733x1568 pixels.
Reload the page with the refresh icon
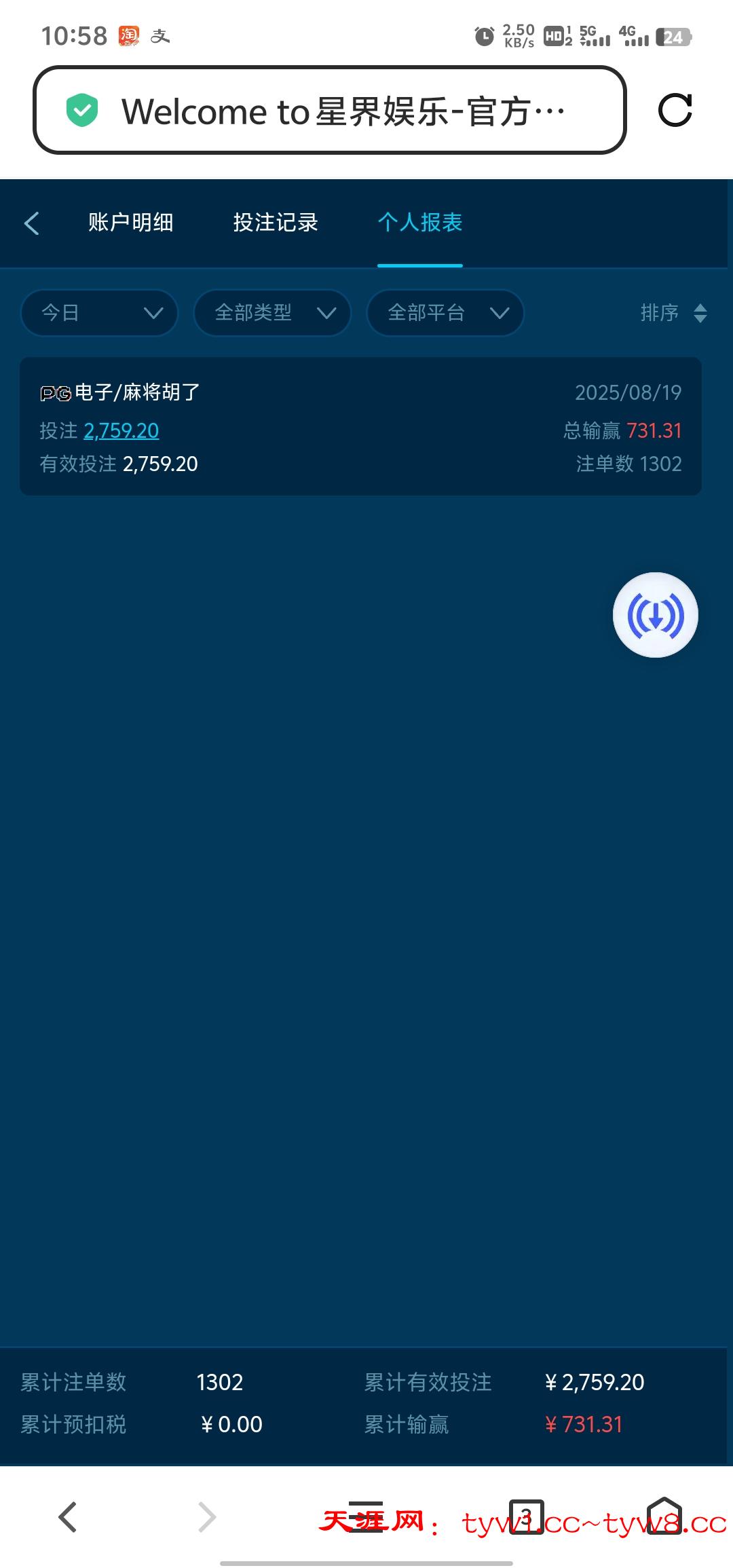pos(675,110)
